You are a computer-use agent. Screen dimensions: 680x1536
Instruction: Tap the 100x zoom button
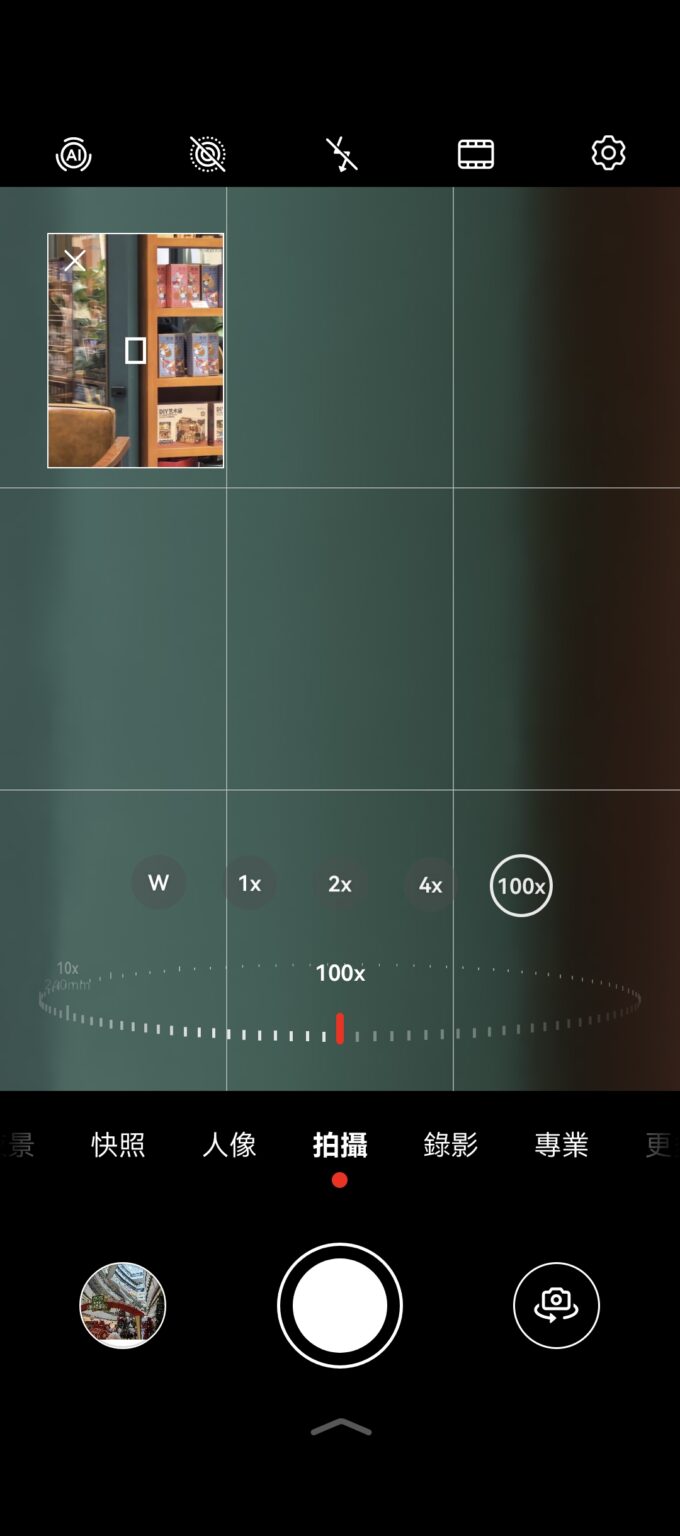coord(521,885)
